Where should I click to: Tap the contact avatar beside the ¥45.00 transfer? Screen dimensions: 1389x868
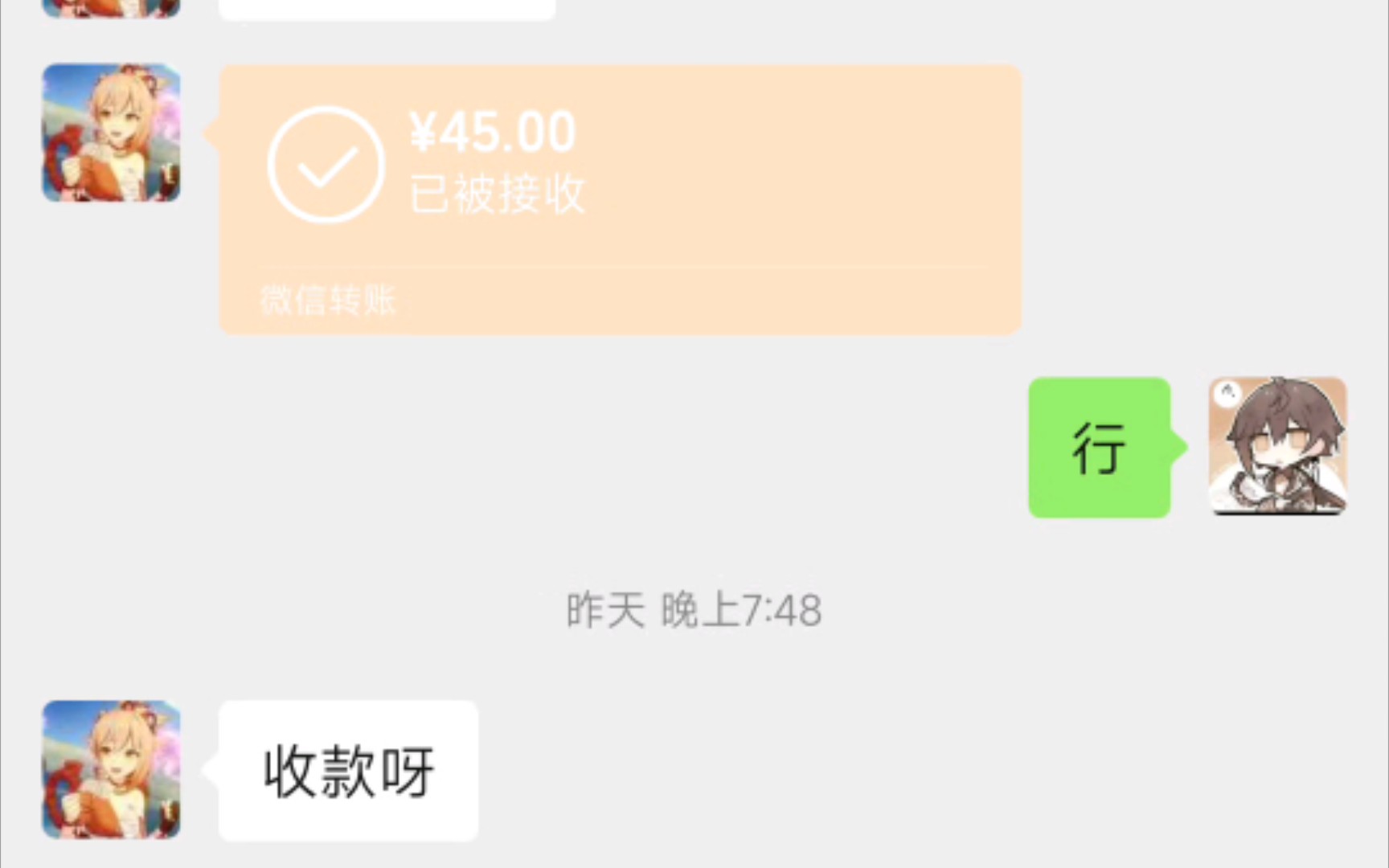(111, 133)
